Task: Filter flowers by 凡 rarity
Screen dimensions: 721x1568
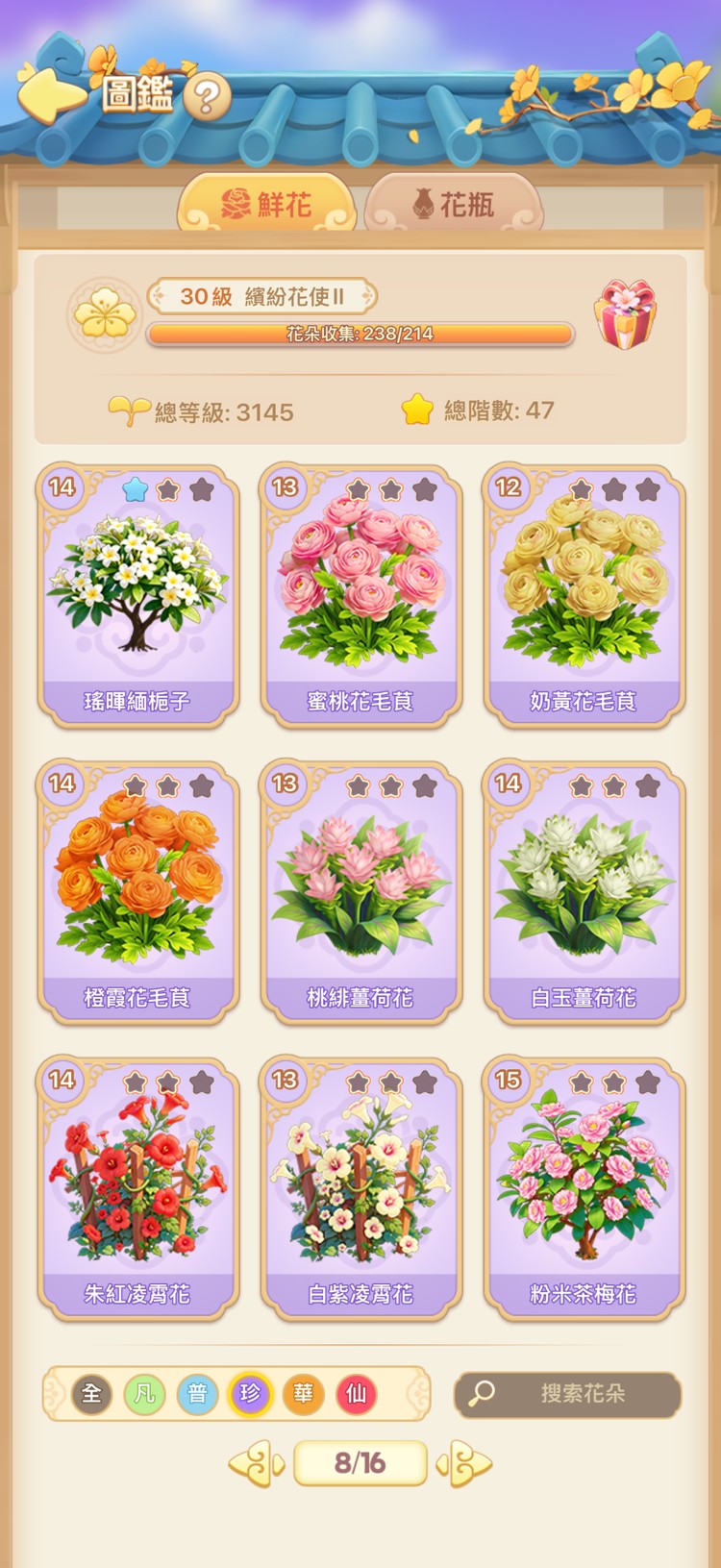Action: (x=145, y=1394)
